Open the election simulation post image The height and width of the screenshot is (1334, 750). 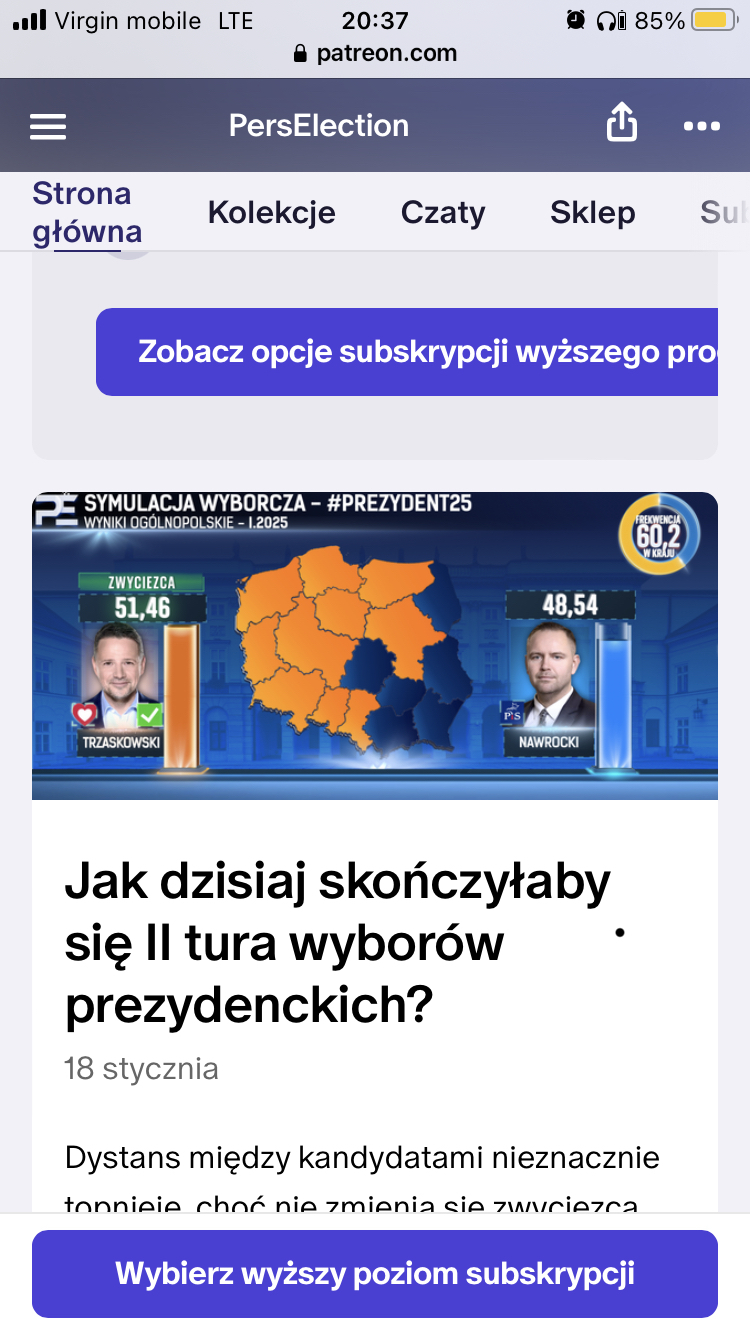(x=375, y=646)
